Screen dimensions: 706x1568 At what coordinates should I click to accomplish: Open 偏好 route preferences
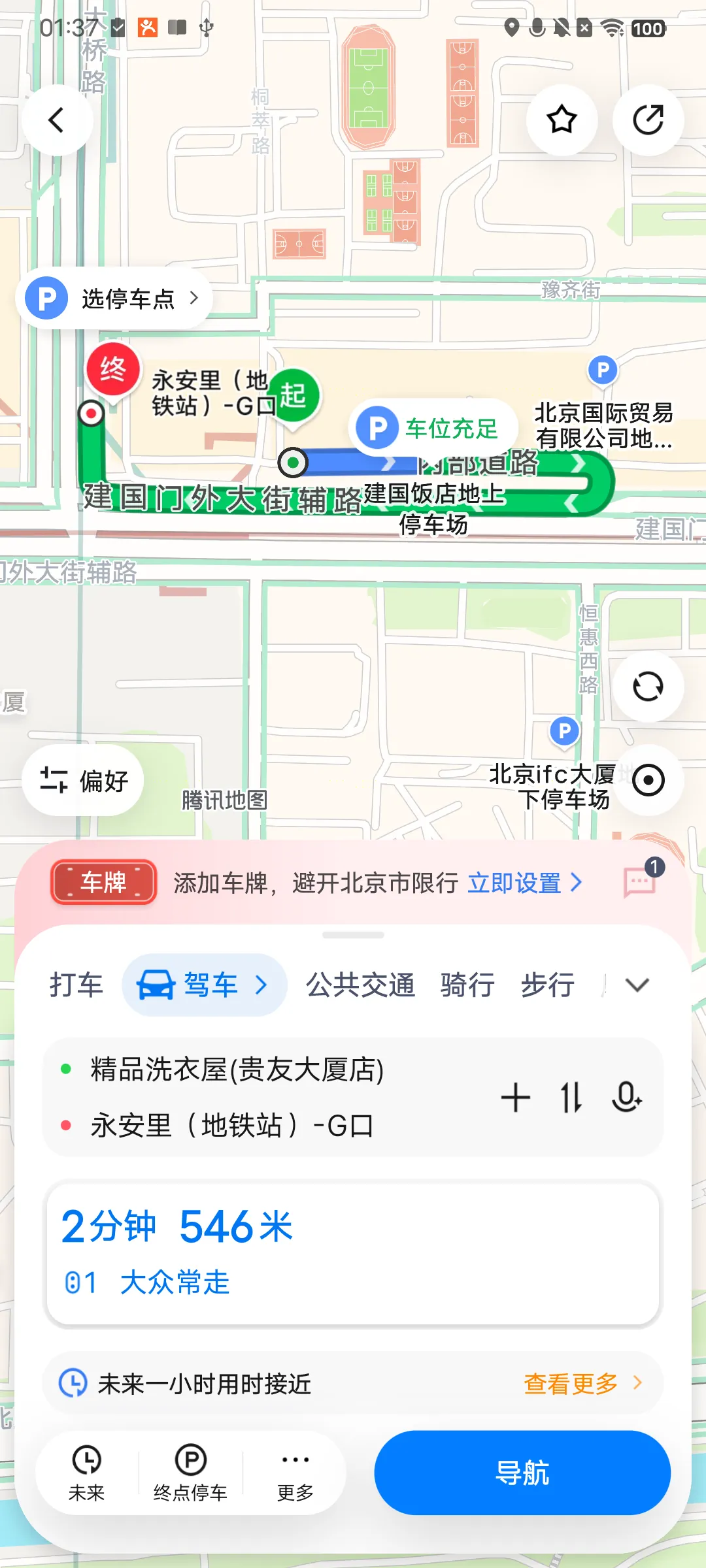pyautogui.click(x=83, y=780)
